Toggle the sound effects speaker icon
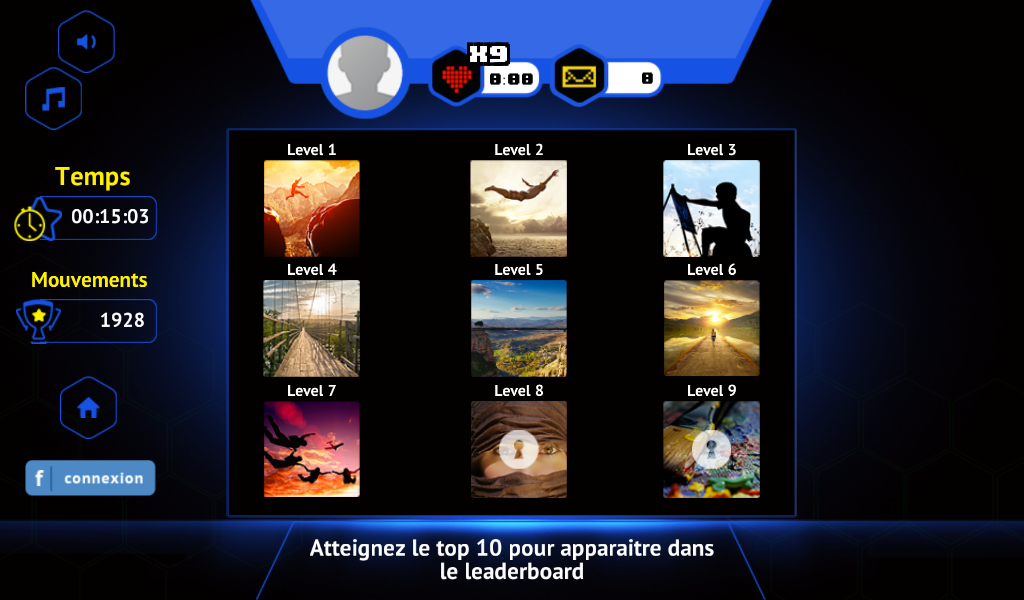This screenshot has height=600, width=1024. coord(86,42)
